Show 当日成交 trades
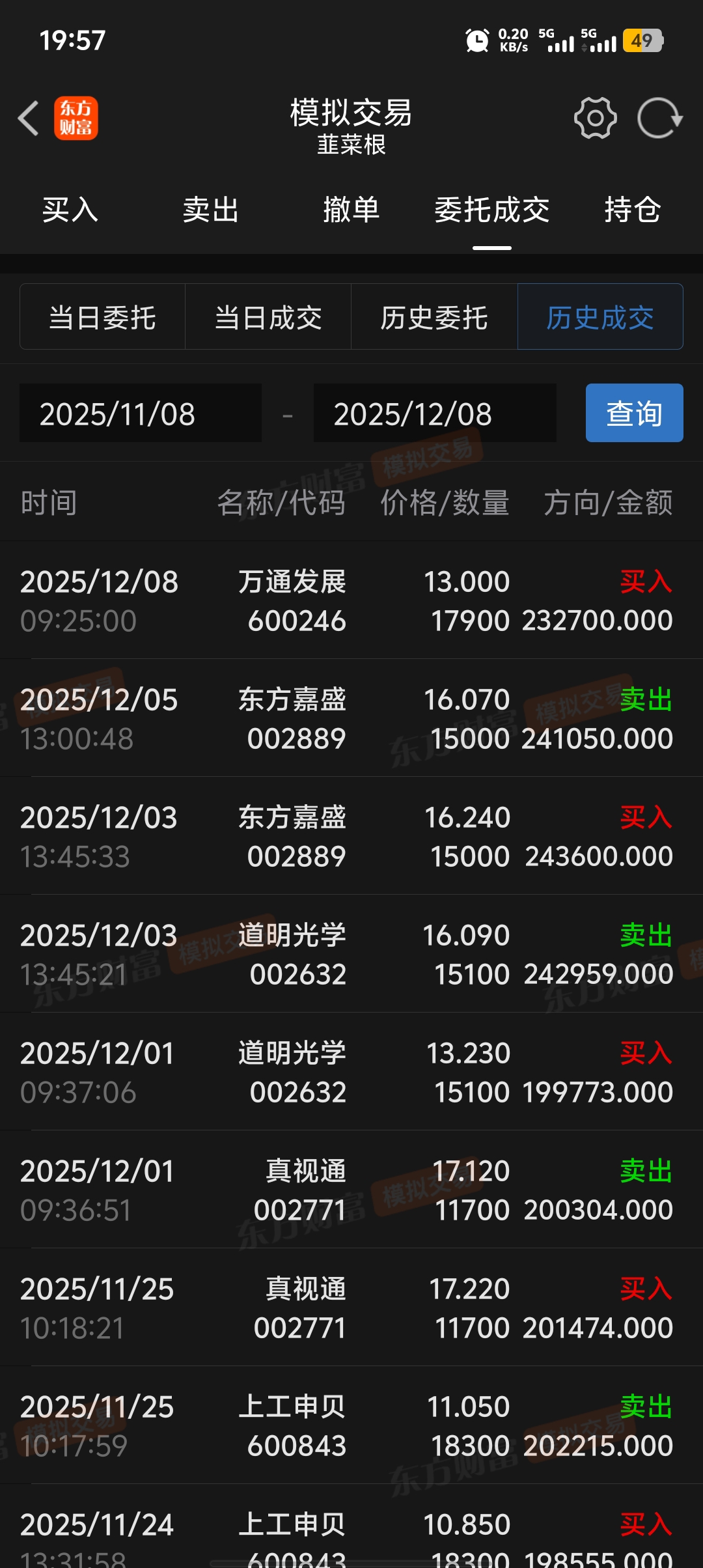Image resolution: width=703 pixels, height=1568 pixels. pyautogui.click(x=268, y=317)
